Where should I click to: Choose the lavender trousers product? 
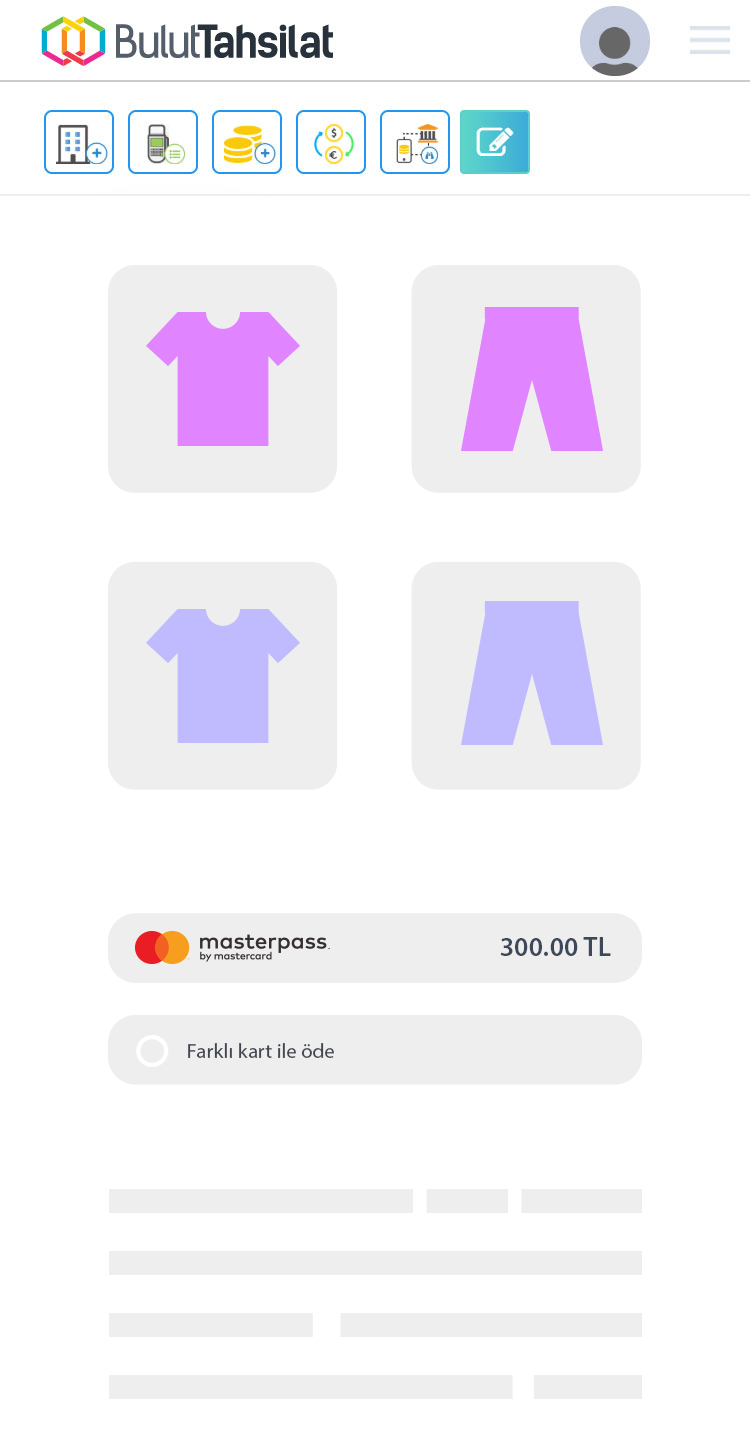(x=526, y=676)
